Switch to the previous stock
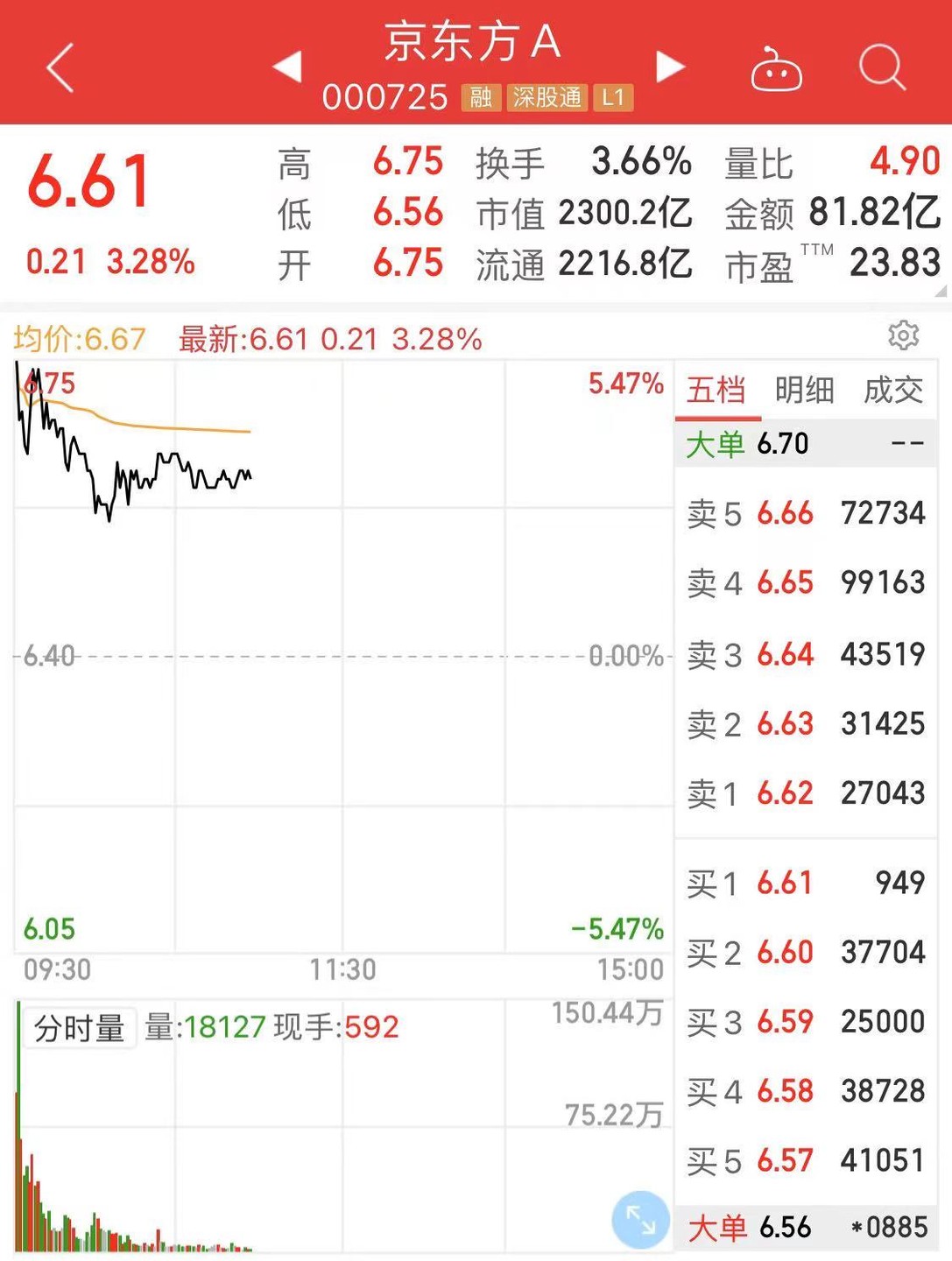Screen dimensions: 952x1261 (288, 67)
